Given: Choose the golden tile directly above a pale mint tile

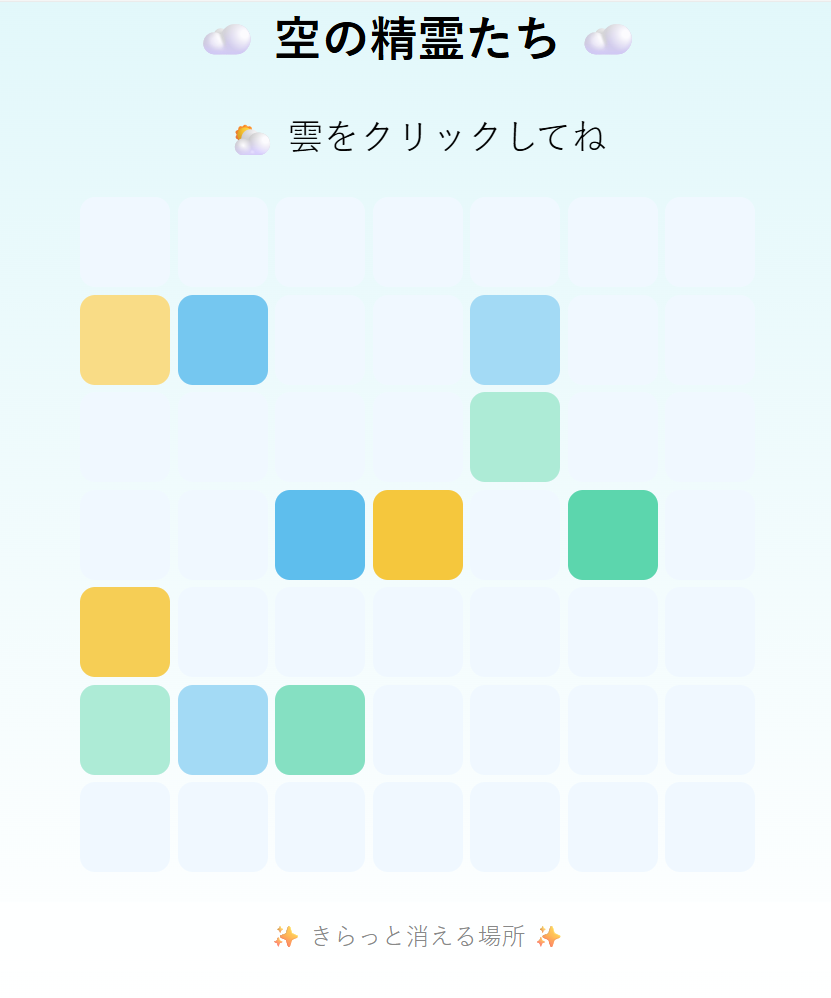Looking at the screenshot, I should [125, 632].
